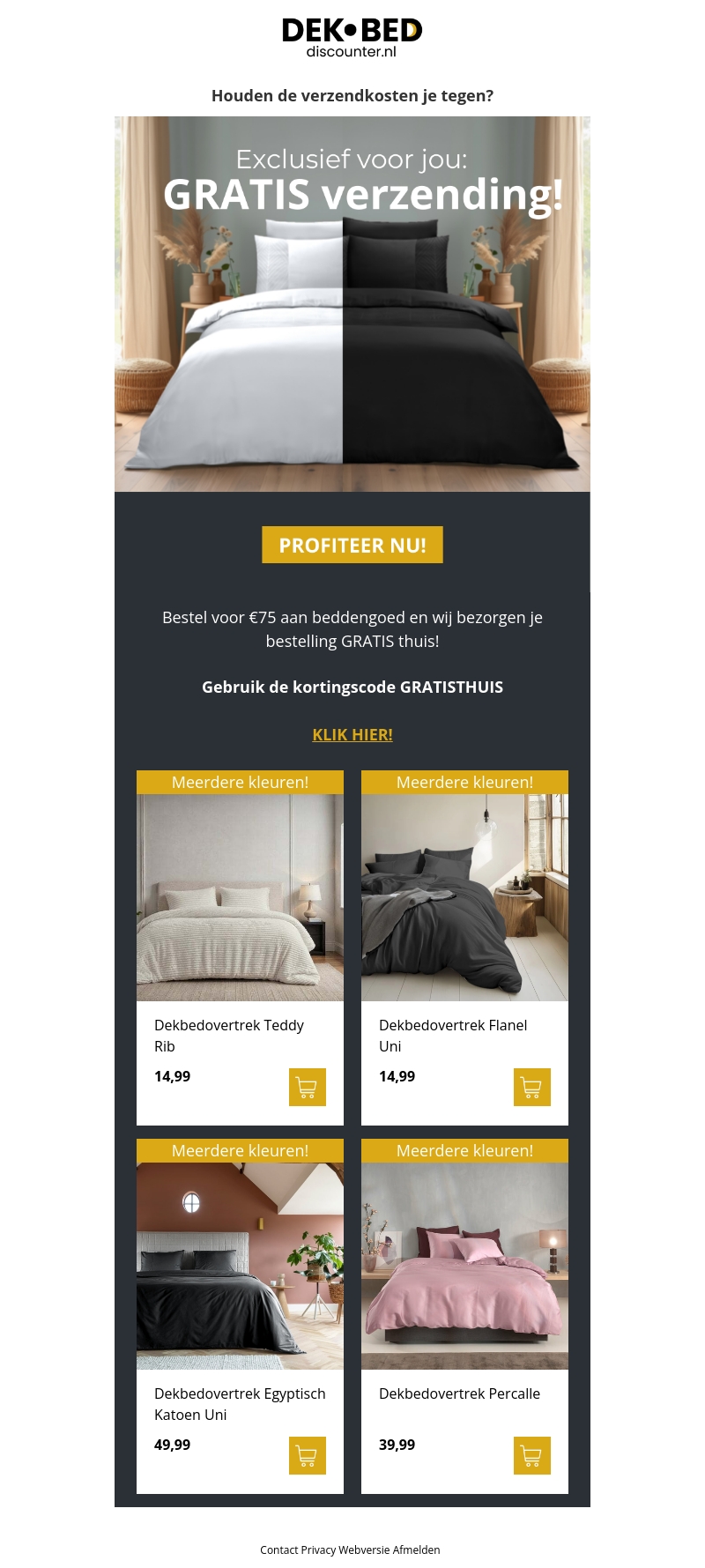Tap the PROFITEER NU! button
The image size is (705, 1568).
coord(352,545)
